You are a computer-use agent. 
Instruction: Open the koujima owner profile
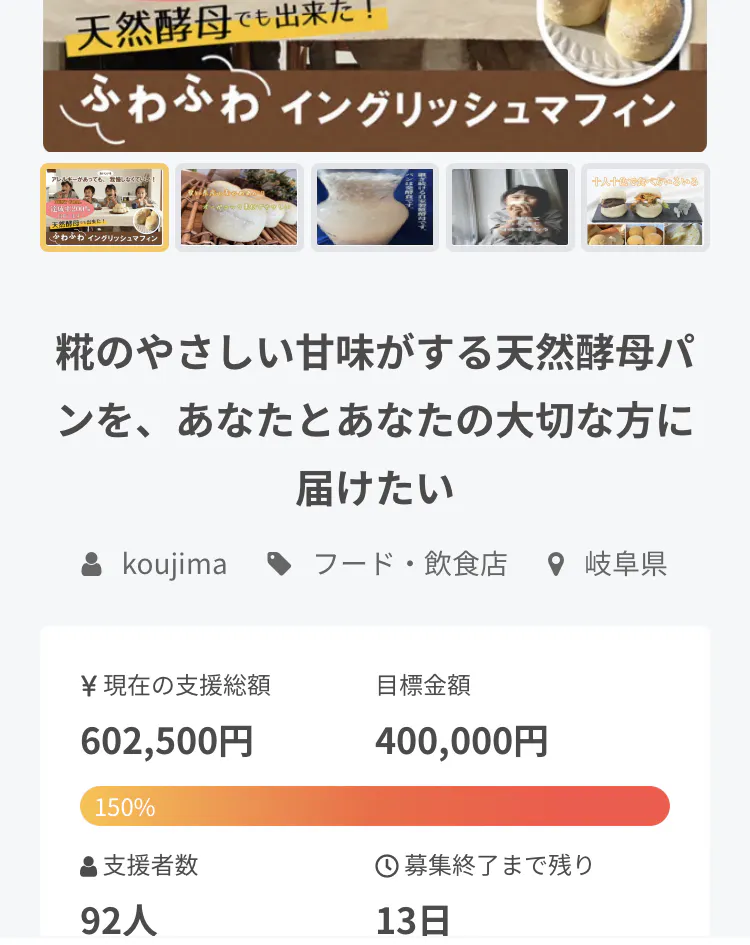(x=174, y=564)
